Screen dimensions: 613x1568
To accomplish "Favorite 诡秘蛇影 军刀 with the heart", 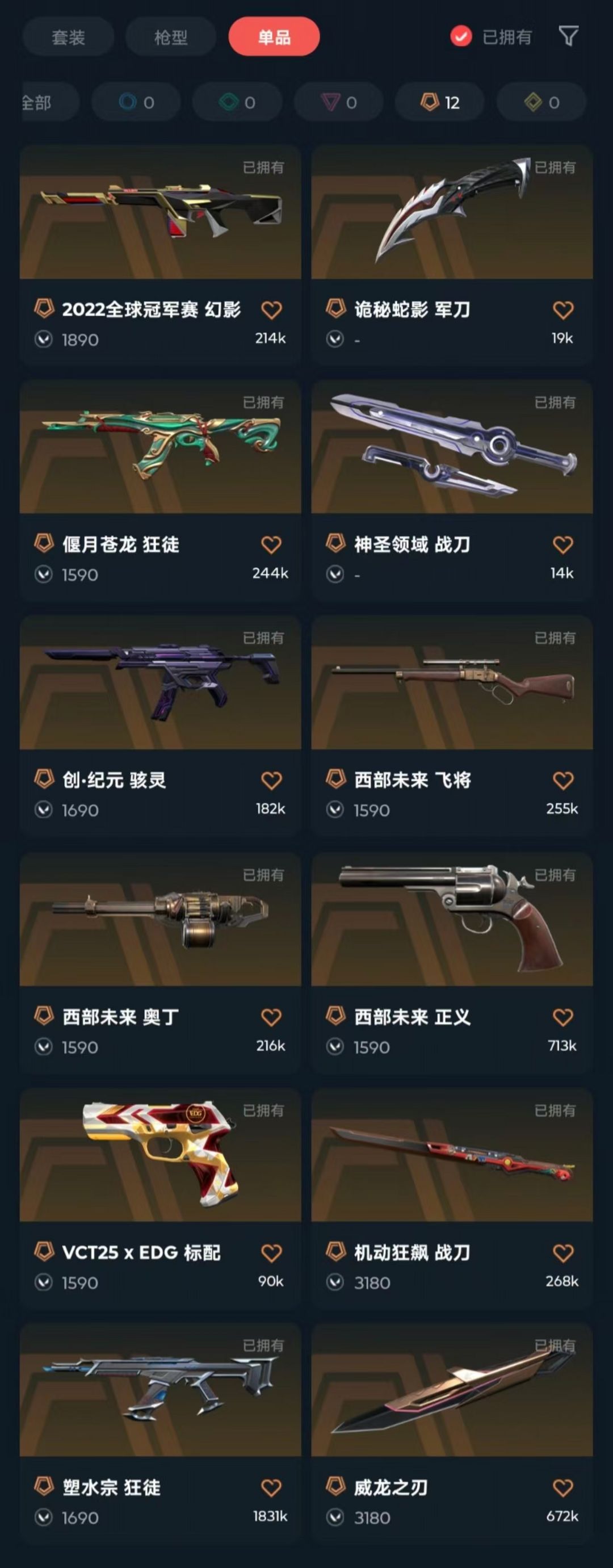I will point(562,310).
